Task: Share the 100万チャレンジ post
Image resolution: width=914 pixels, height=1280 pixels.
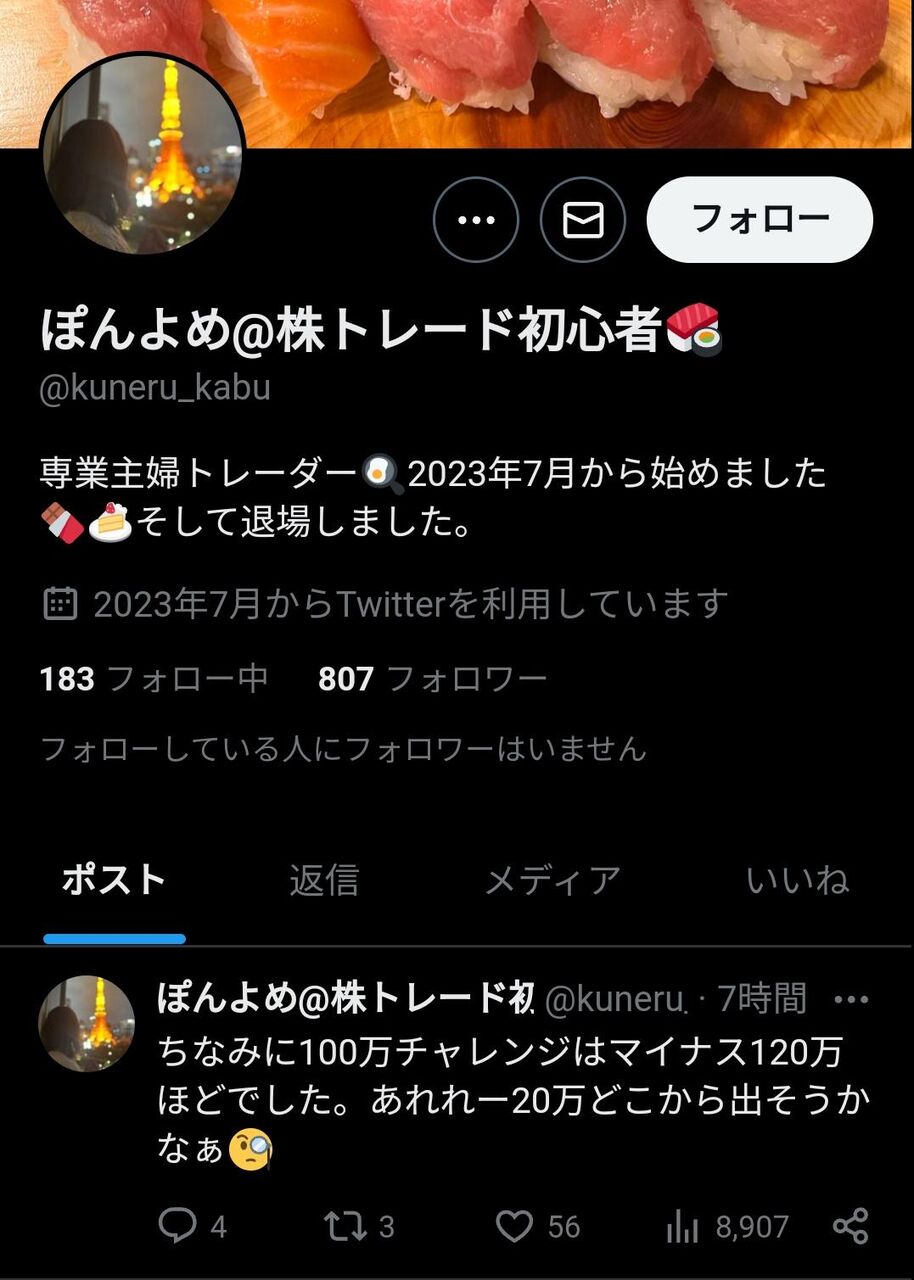Action: [850, 1226]
